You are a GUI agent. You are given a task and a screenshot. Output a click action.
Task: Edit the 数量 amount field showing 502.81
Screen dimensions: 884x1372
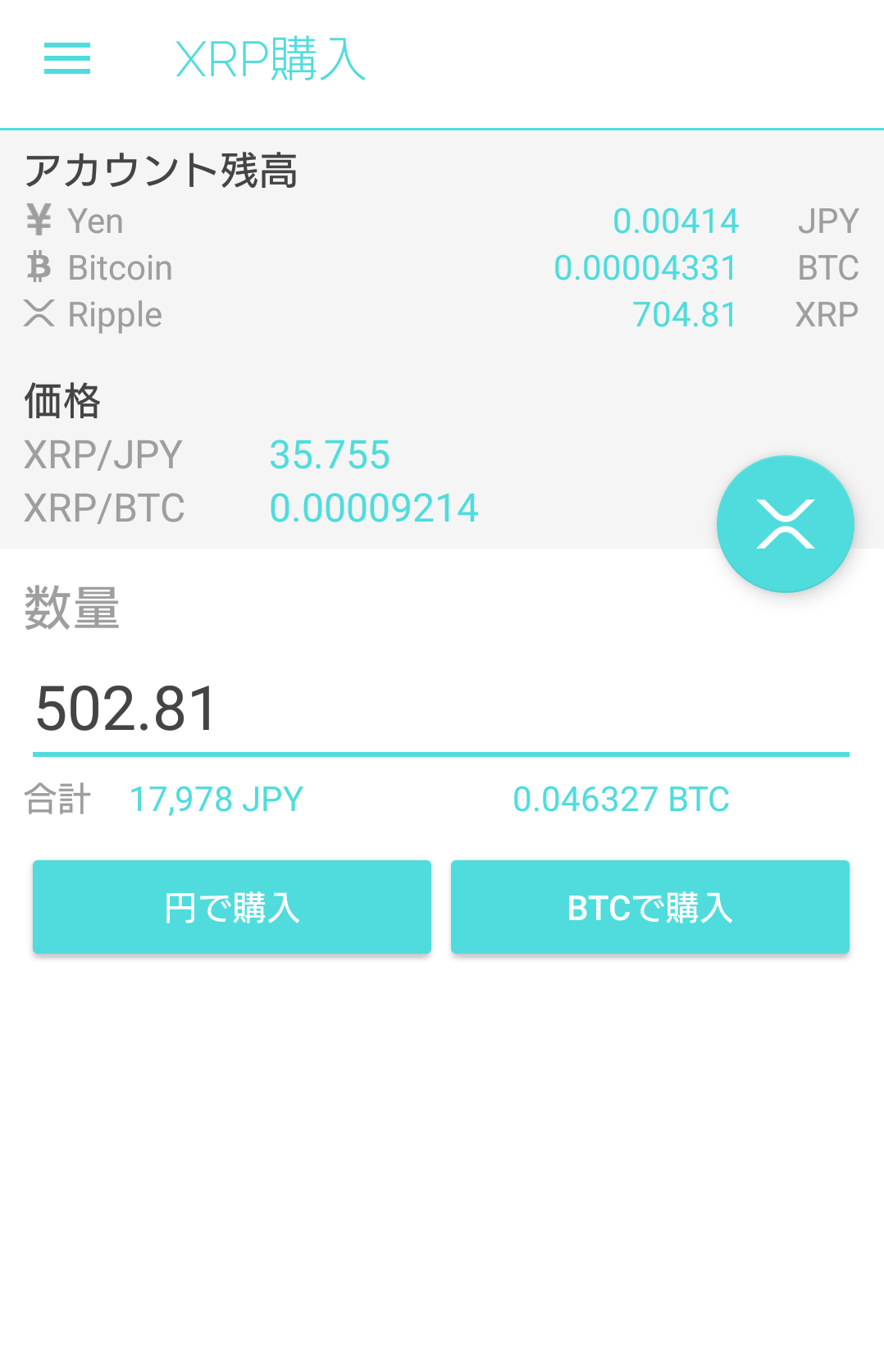pyautogui.click(x=440, y=709)
